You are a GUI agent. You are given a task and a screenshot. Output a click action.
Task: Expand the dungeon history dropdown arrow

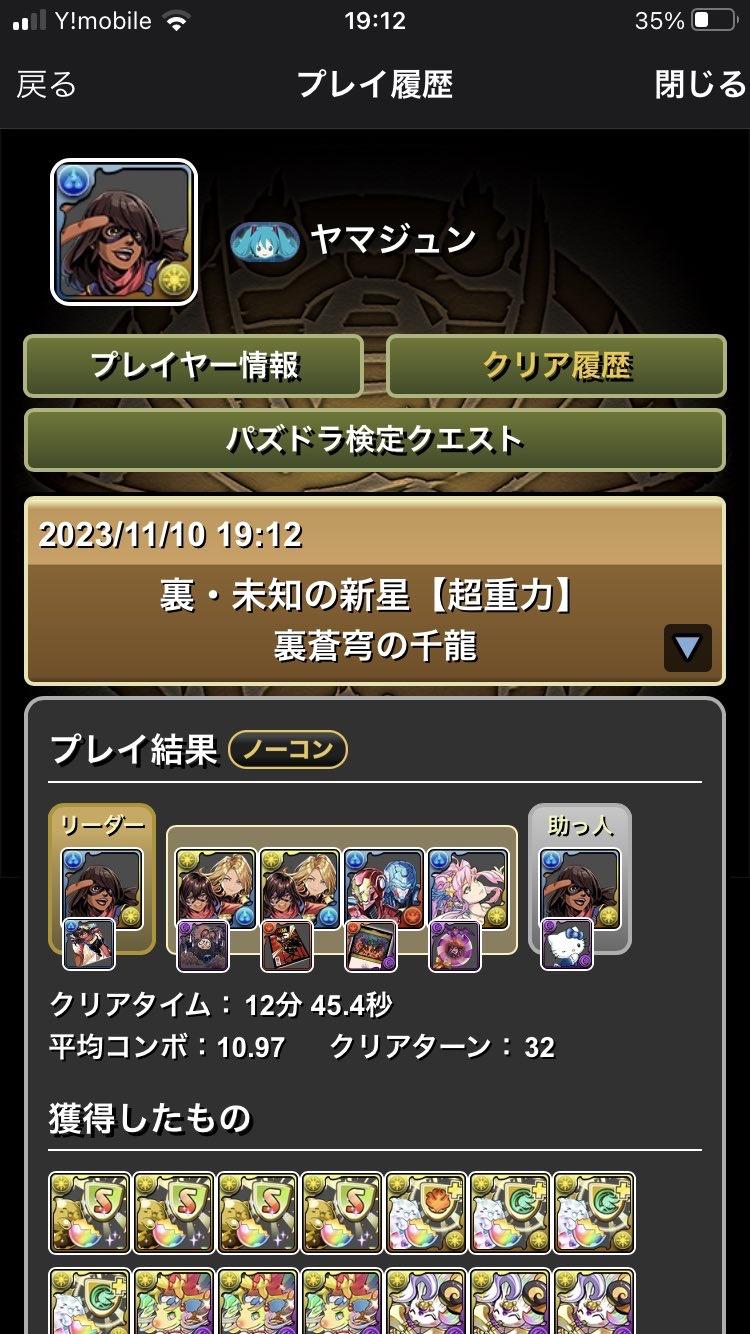pos(687,648)
